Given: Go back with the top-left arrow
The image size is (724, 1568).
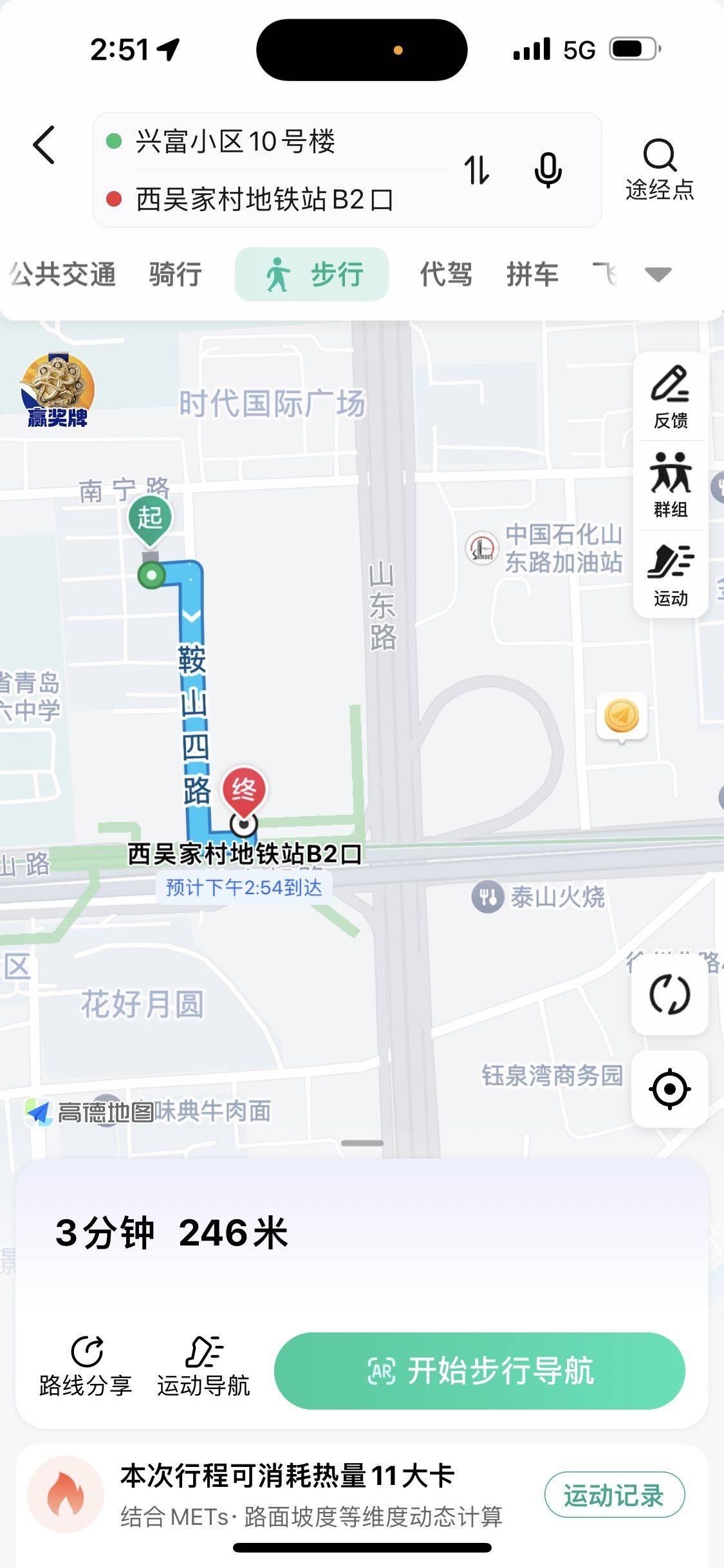Looking at the screenshot, I should [x=44, y=145].
